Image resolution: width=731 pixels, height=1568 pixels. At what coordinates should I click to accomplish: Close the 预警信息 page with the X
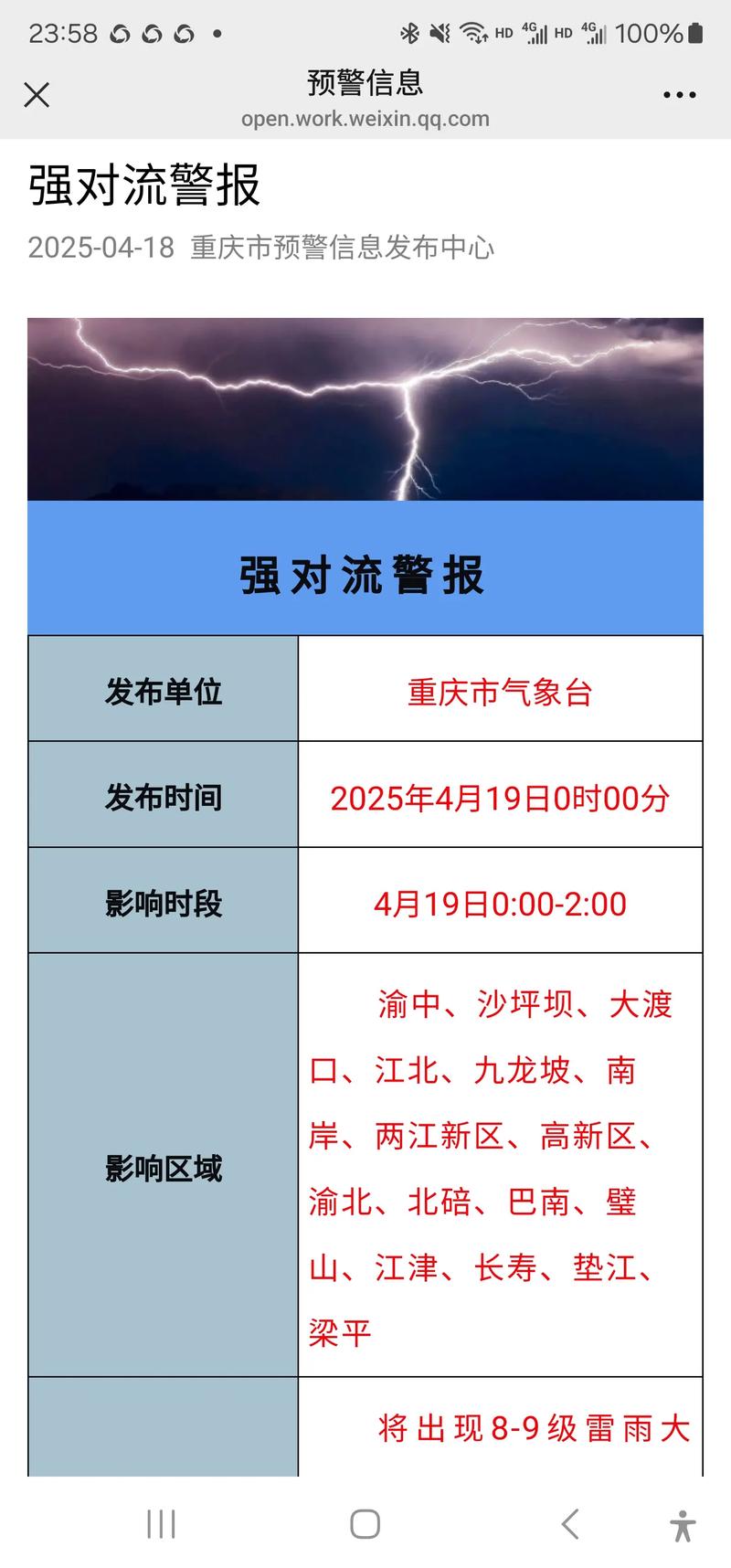(x=37, y=94)
